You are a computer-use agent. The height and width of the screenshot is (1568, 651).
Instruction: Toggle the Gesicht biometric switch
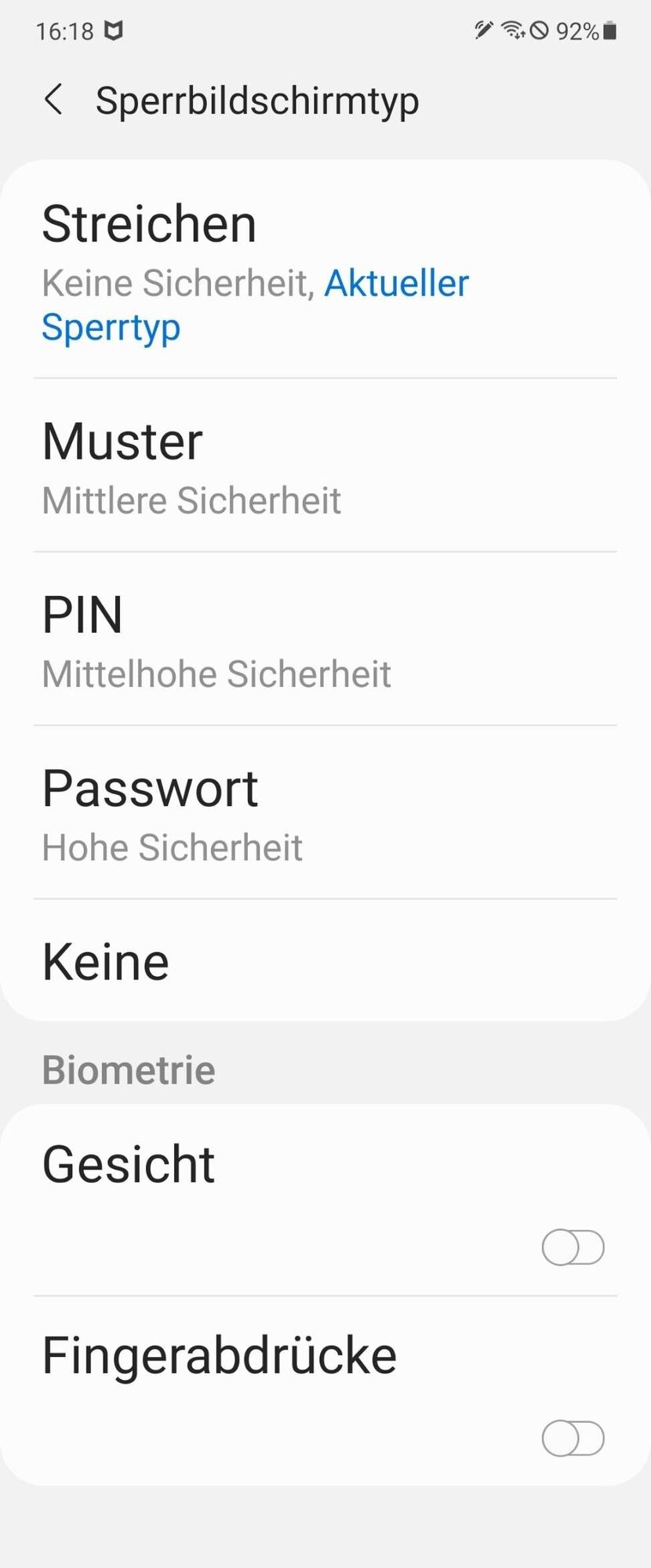[x=573, y=1247]
